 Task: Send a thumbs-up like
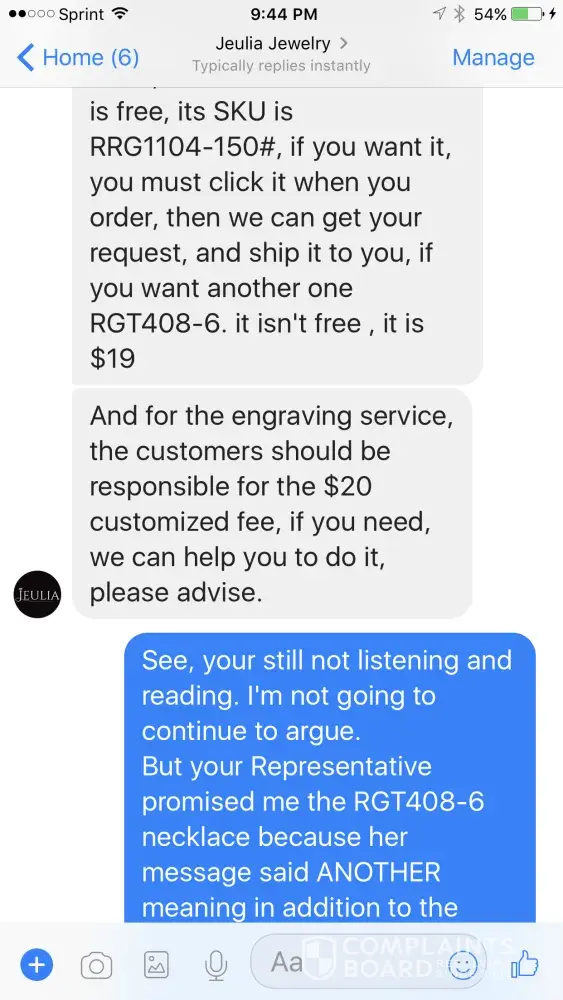click(524, 964)
